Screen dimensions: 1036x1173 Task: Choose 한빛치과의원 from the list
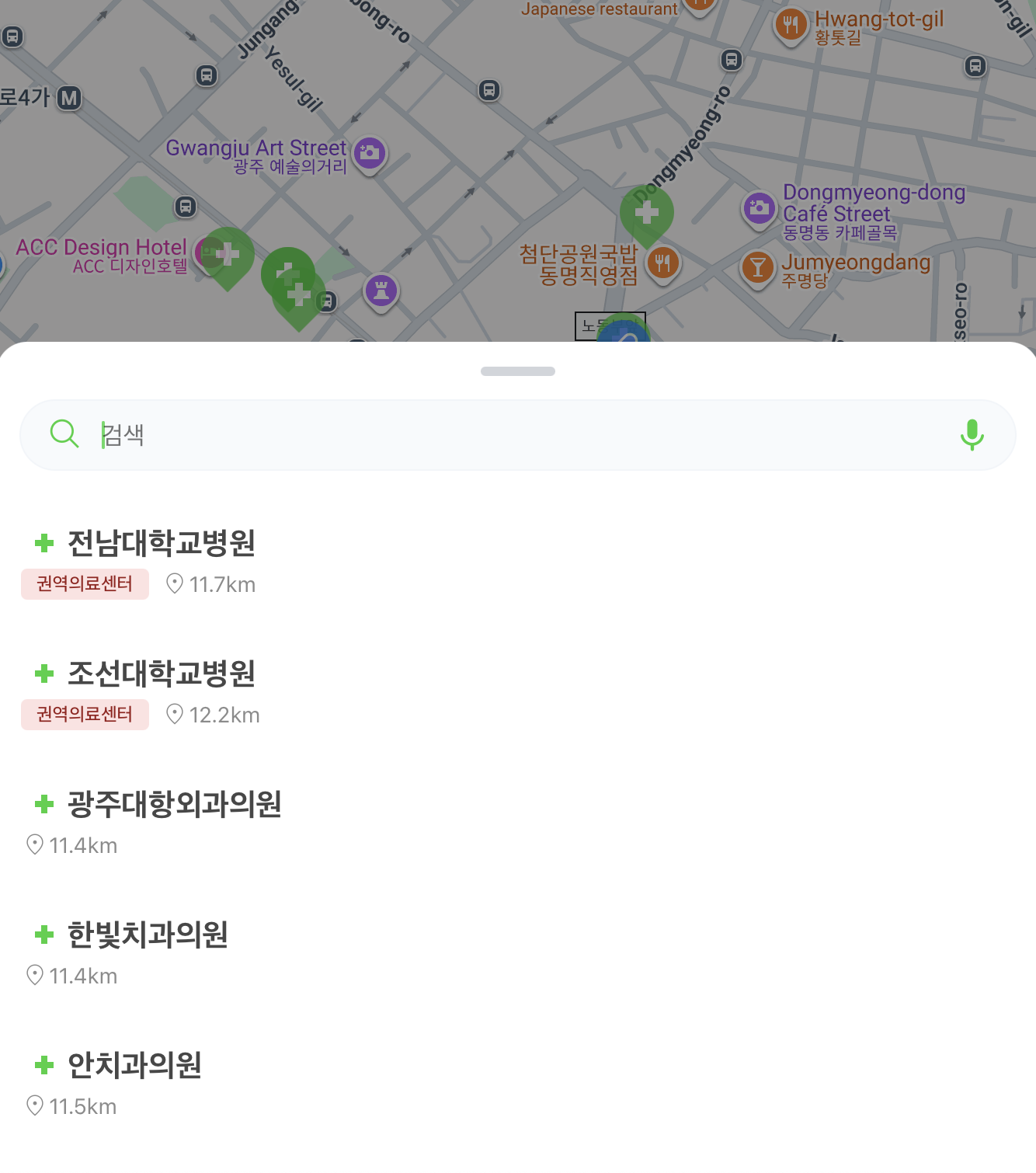pyautogui.click(x=148, y=935)
